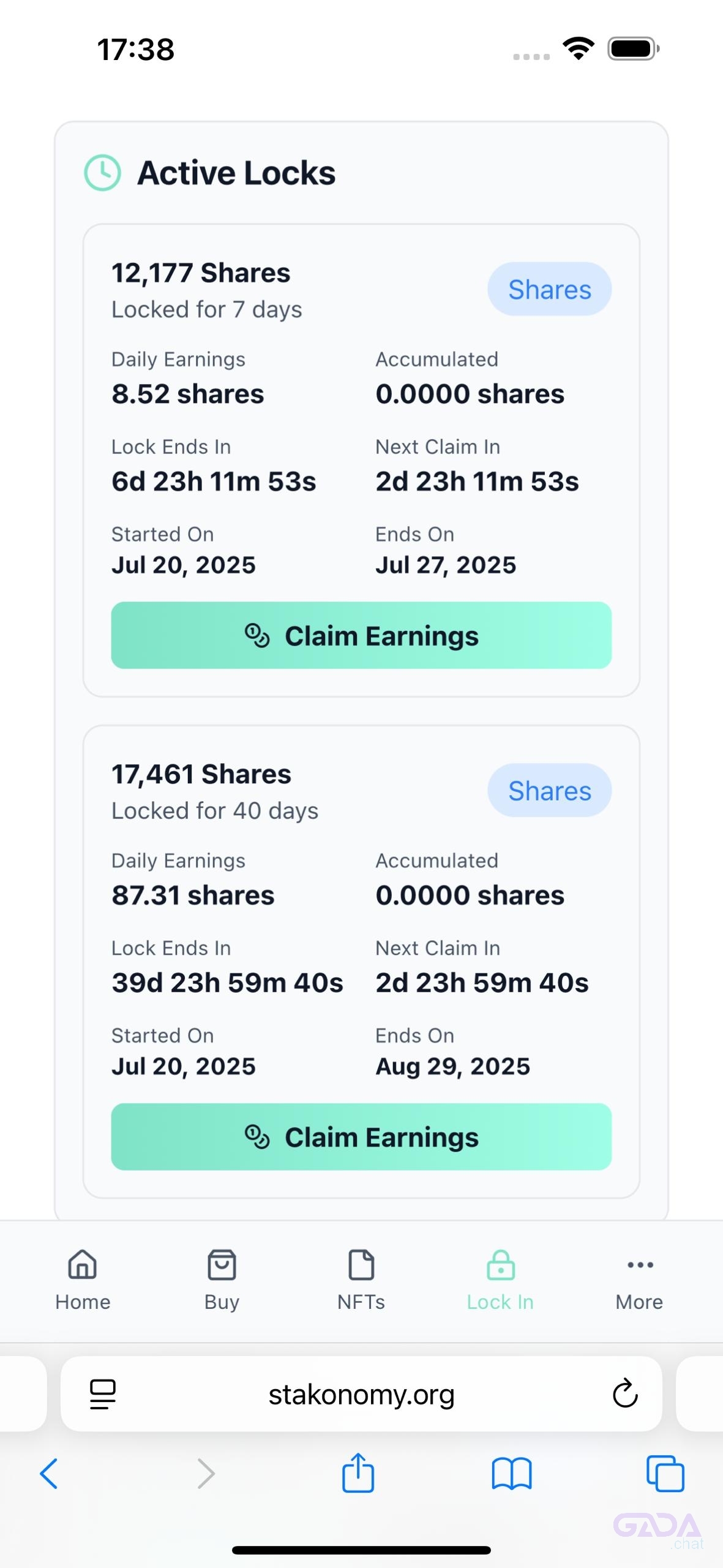Claim earnings for the 12,177 Shares lock
This screenshot has width=723, height=1568.
[361, 635]
